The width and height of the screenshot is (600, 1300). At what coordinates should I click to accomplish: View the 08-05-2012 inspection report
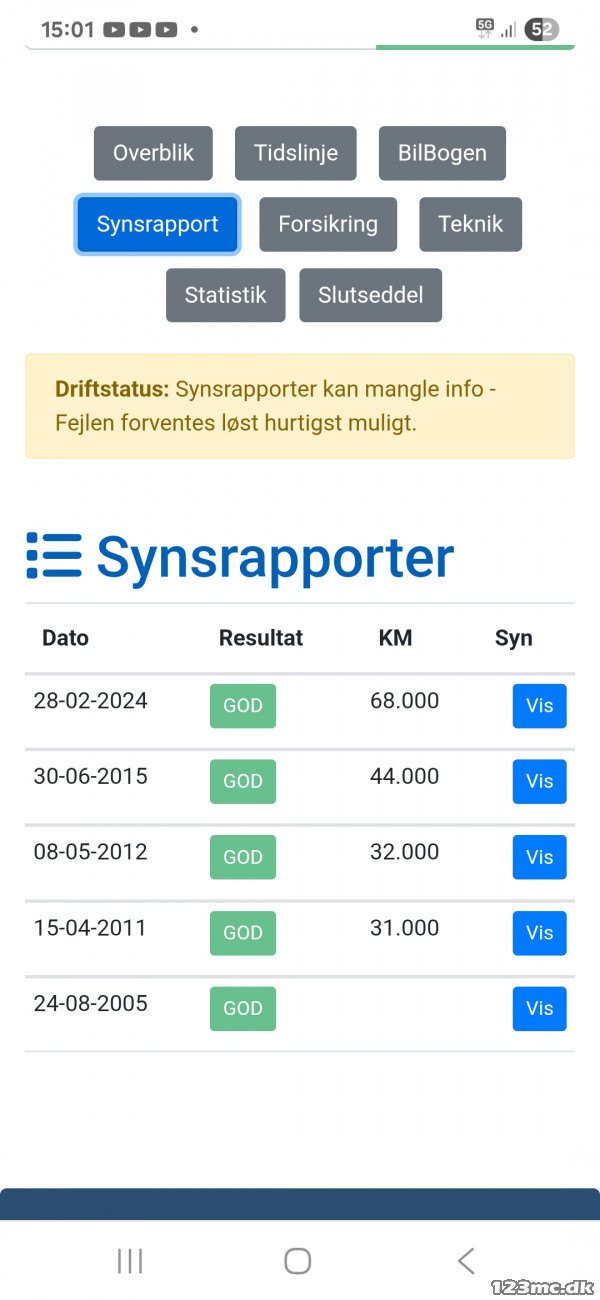point(539,857)
